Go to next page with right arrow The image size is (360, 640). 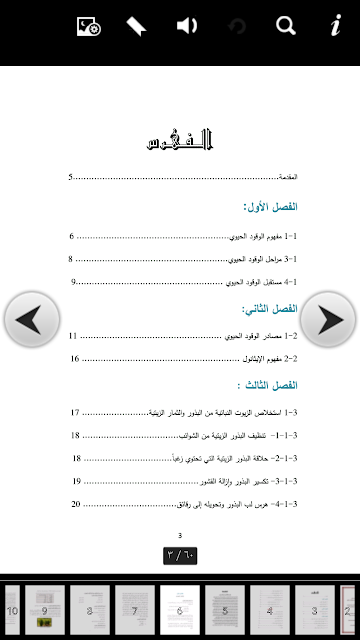tap(328, 319)
